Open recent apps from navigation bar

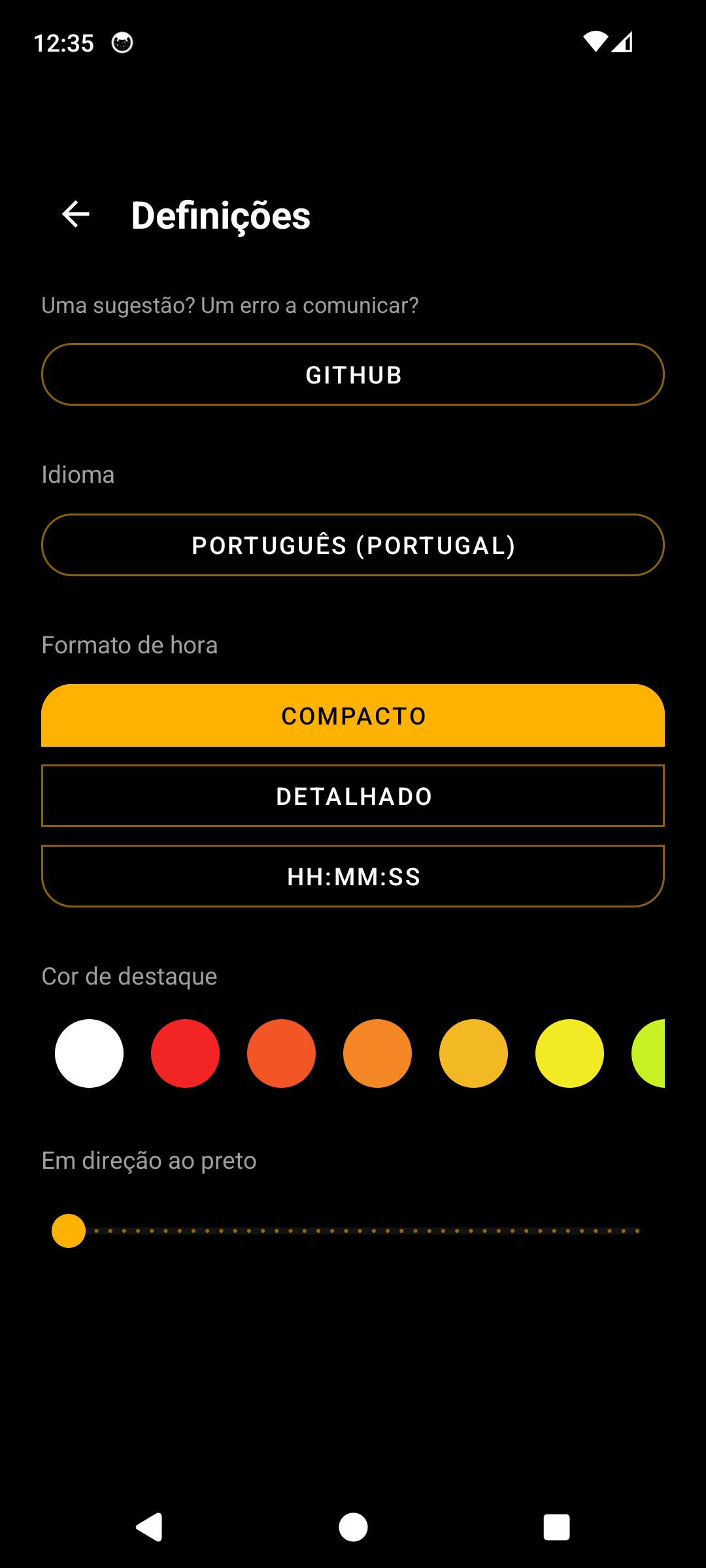click(x=556, y=1527)
